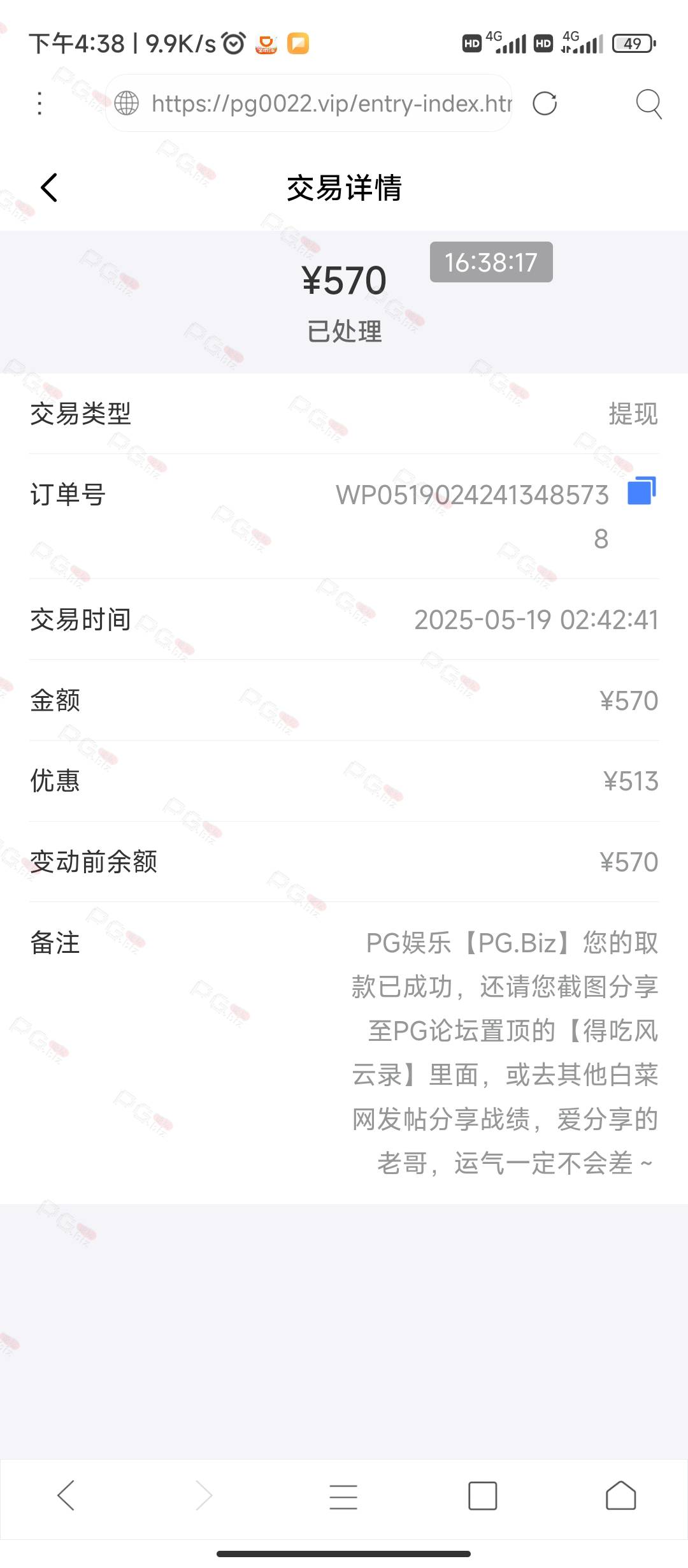Go to the browser home page
Screen dimensions: 688x1568
(621, 1495)
